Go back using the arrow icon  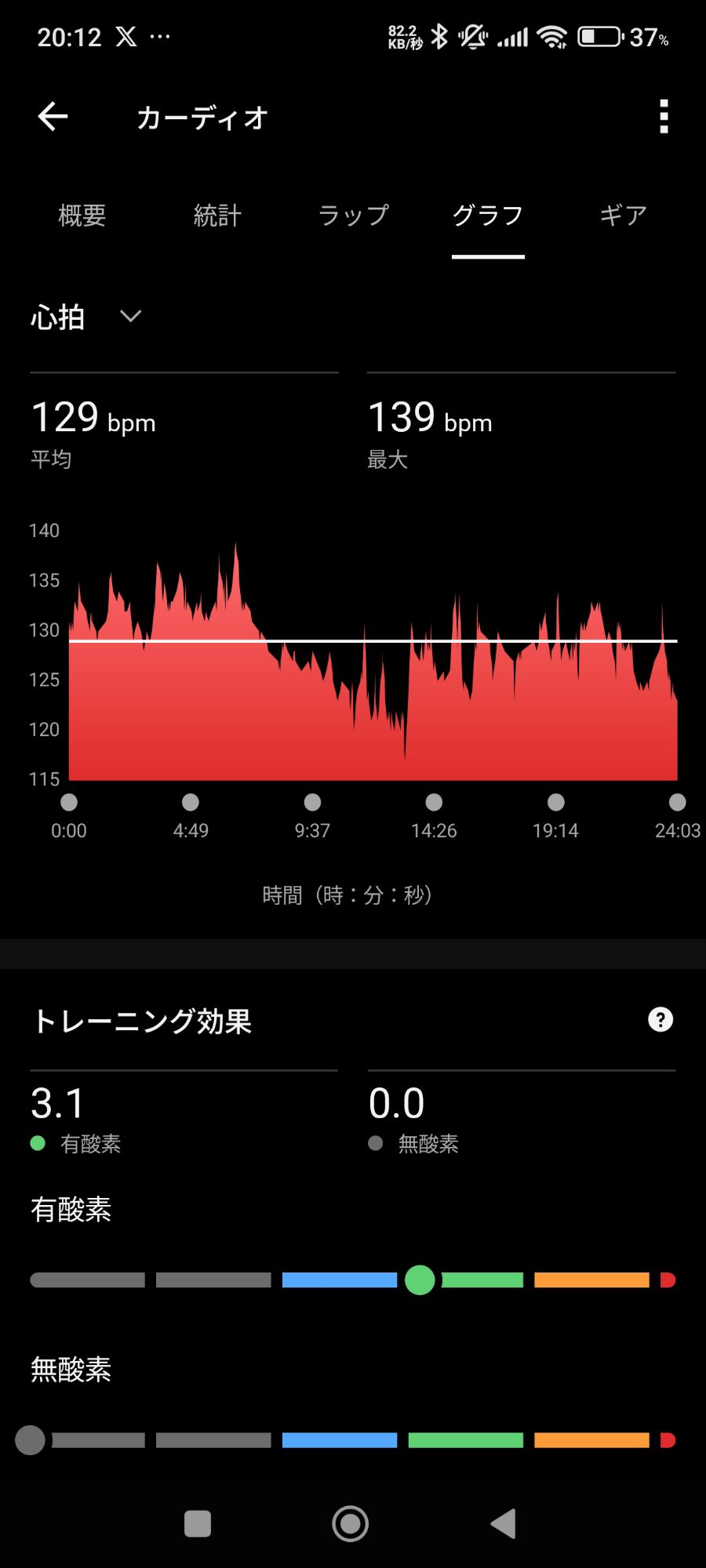(53, 118)
